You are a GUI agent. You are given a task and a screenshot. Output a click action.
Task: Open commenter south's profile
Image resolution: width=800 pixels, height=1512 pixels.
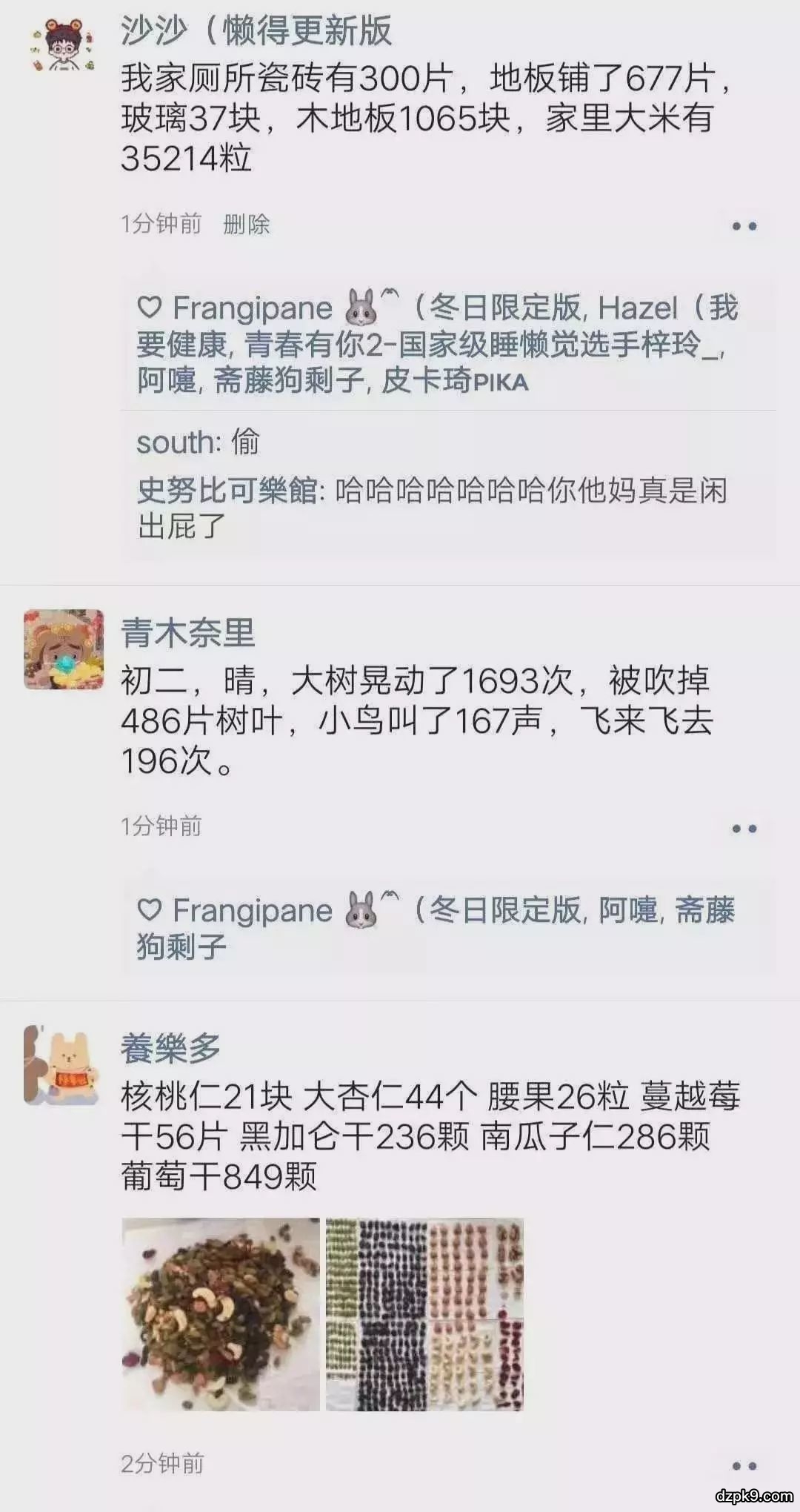tap(177, 442)
